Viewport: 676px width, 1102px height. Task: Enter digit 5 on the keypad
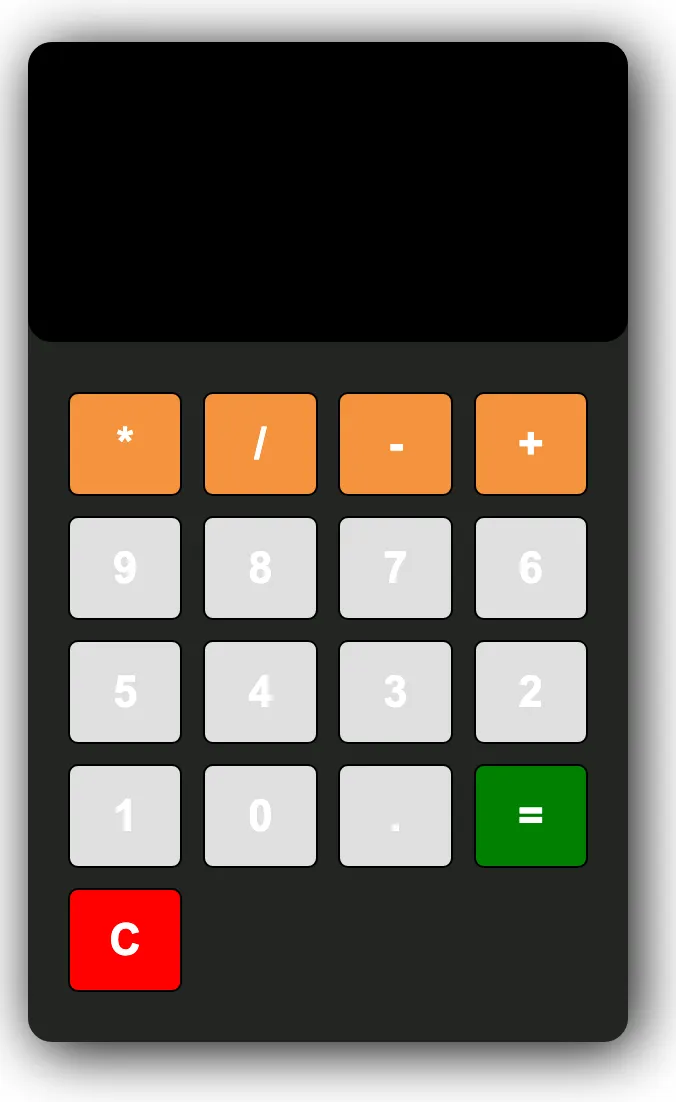coord(125,692)
